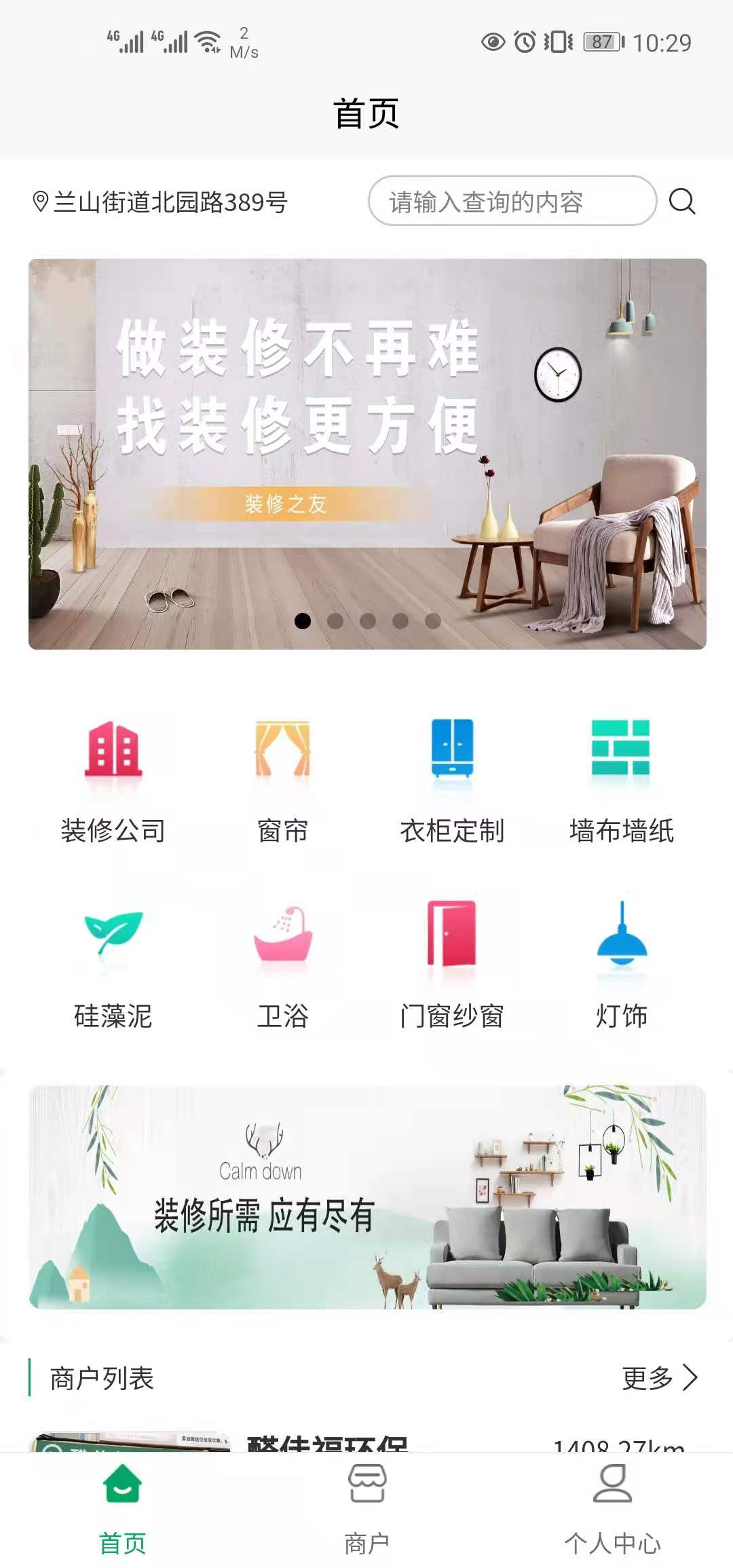This screenshot has width=733, height=1568.
Task: Open the 做装修不再难 banner
Action: tap(366, 453)
